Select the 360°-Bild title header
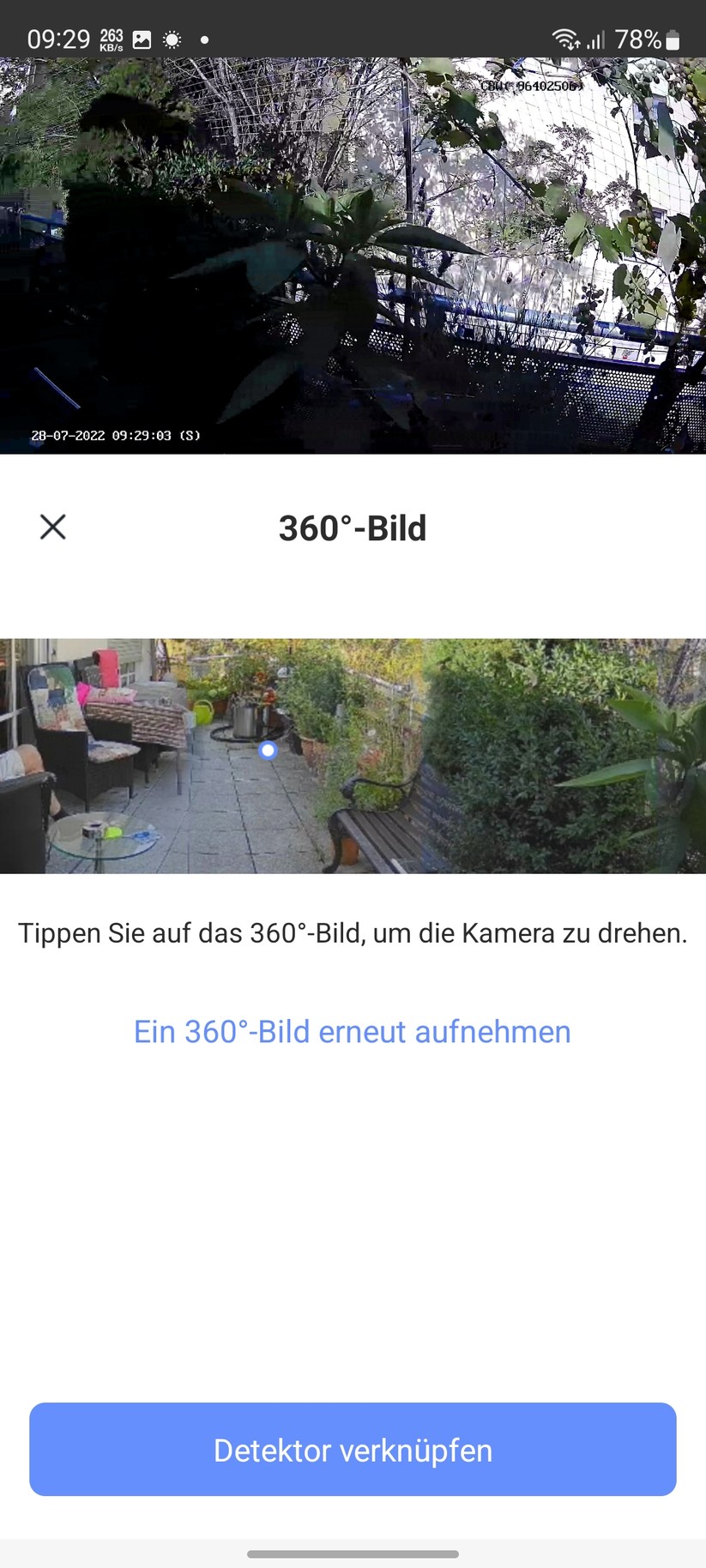 point(353,528)
